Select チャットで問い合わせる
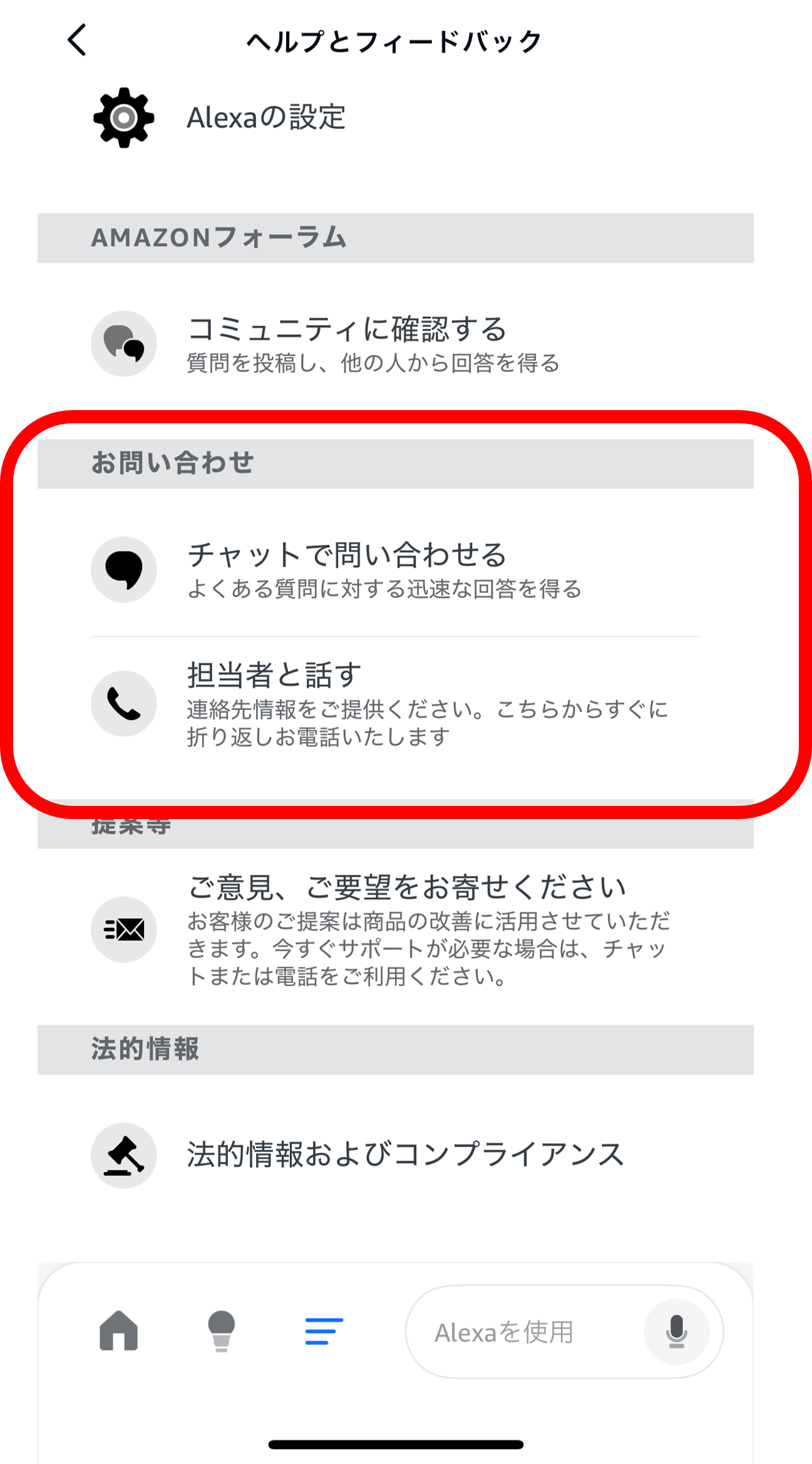812x1464 pixels. pos(346,569)
